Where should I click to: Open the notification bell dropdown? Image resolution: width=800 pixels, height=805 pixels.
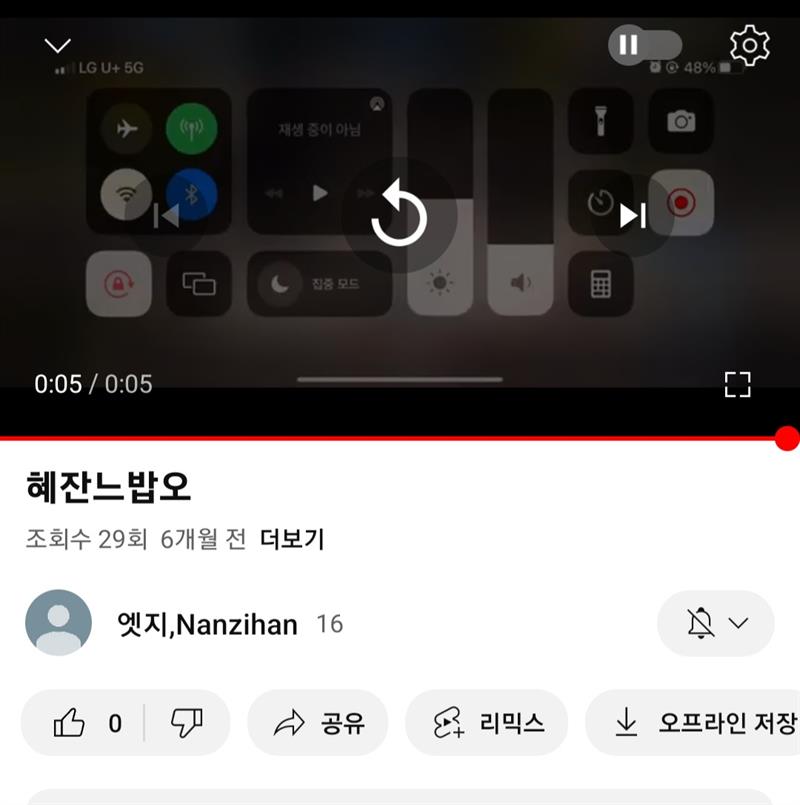[x=716, y=624]
